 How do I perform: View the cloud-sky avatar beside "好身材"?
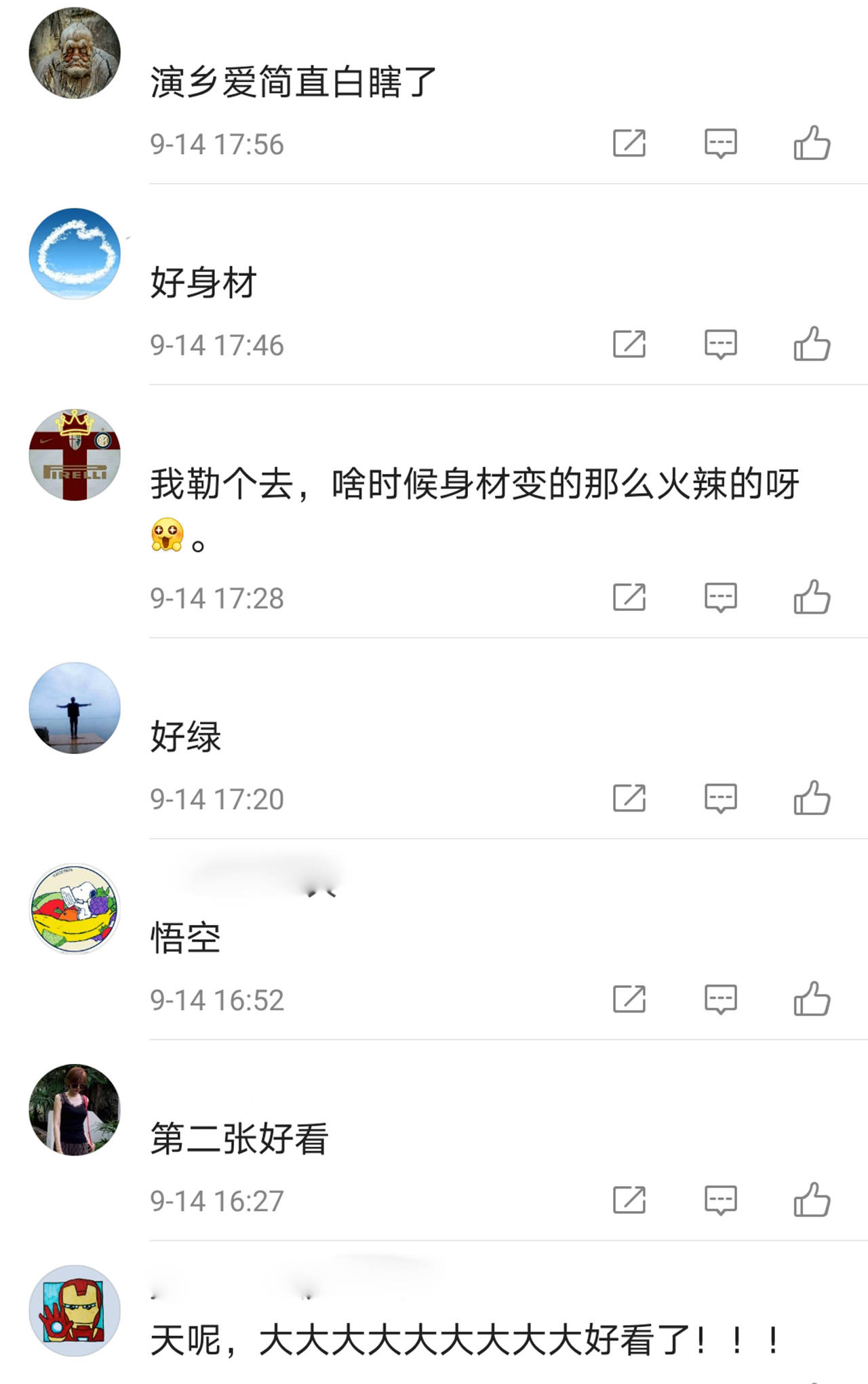point(75,254)
